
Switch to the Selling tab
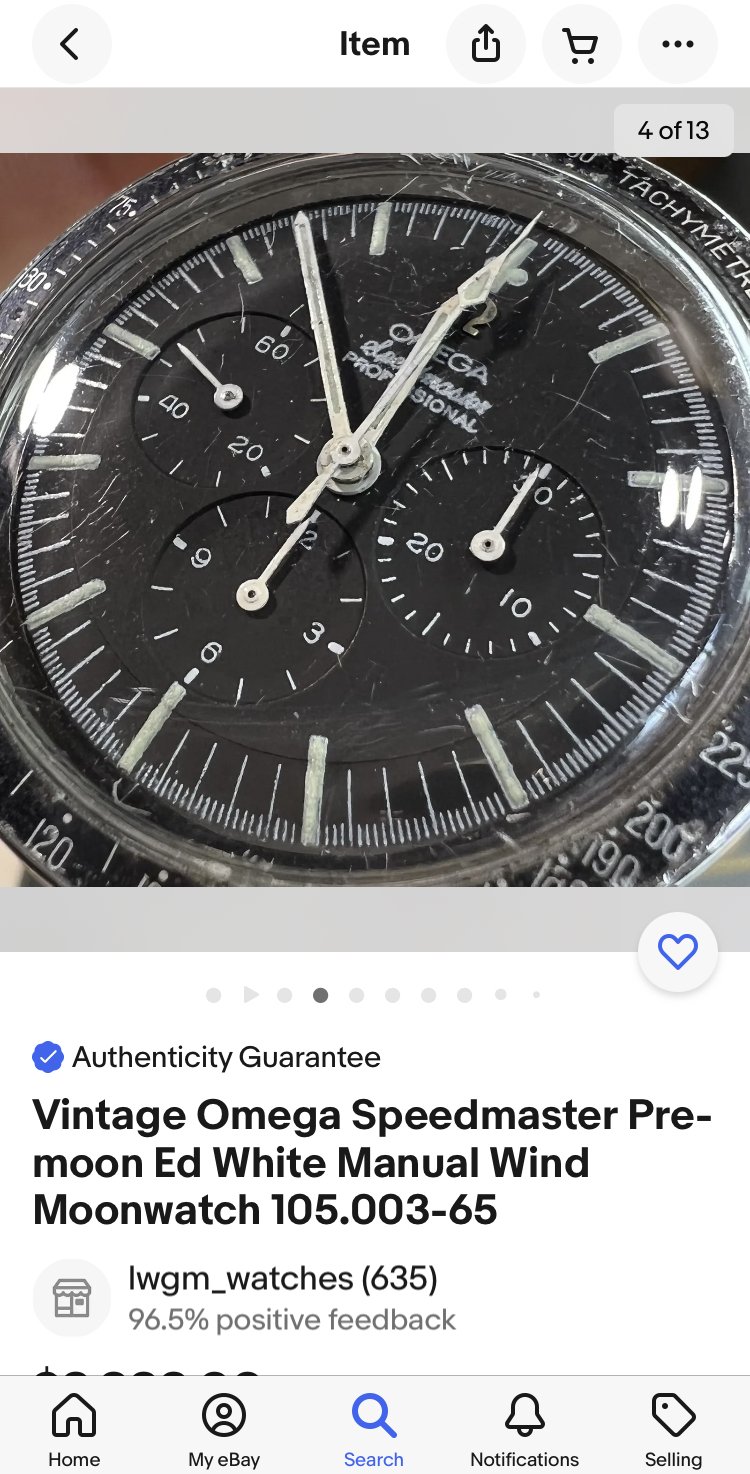[x=673, y=1430]
